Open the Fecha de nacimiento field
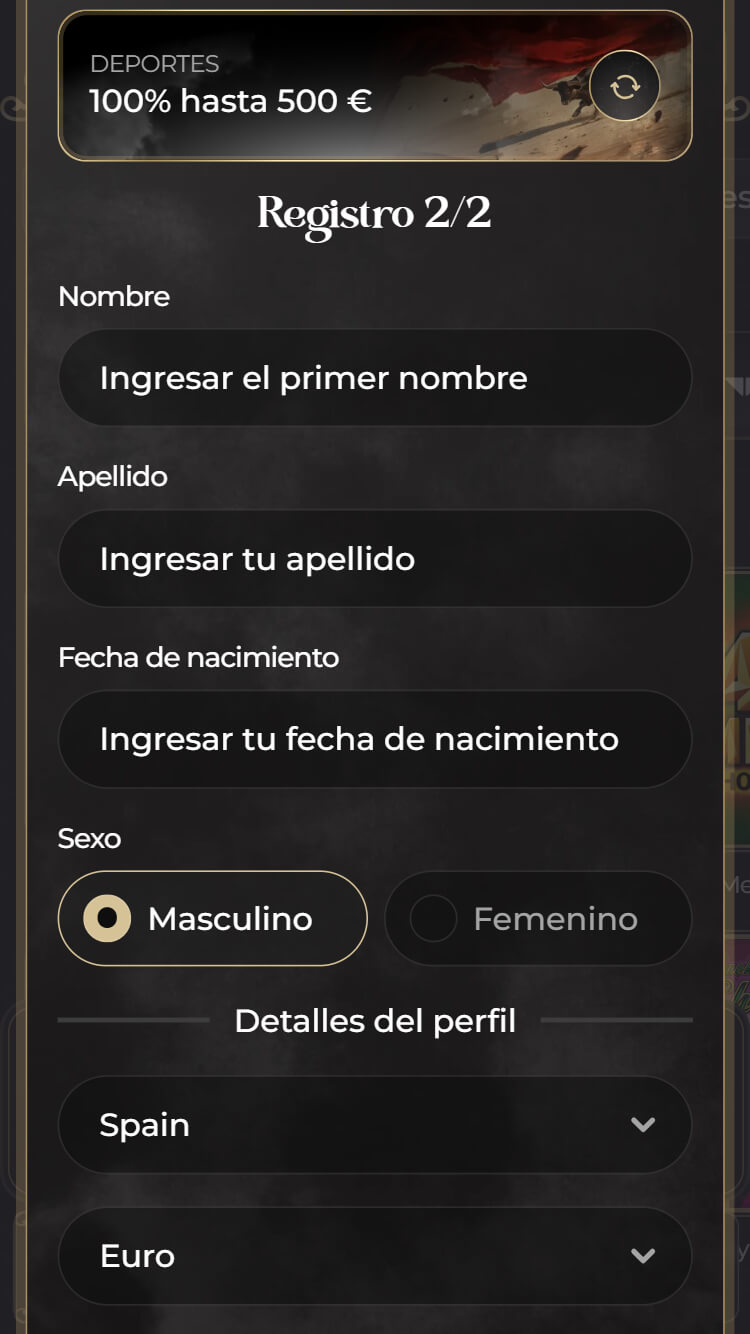 coord(374,739)
